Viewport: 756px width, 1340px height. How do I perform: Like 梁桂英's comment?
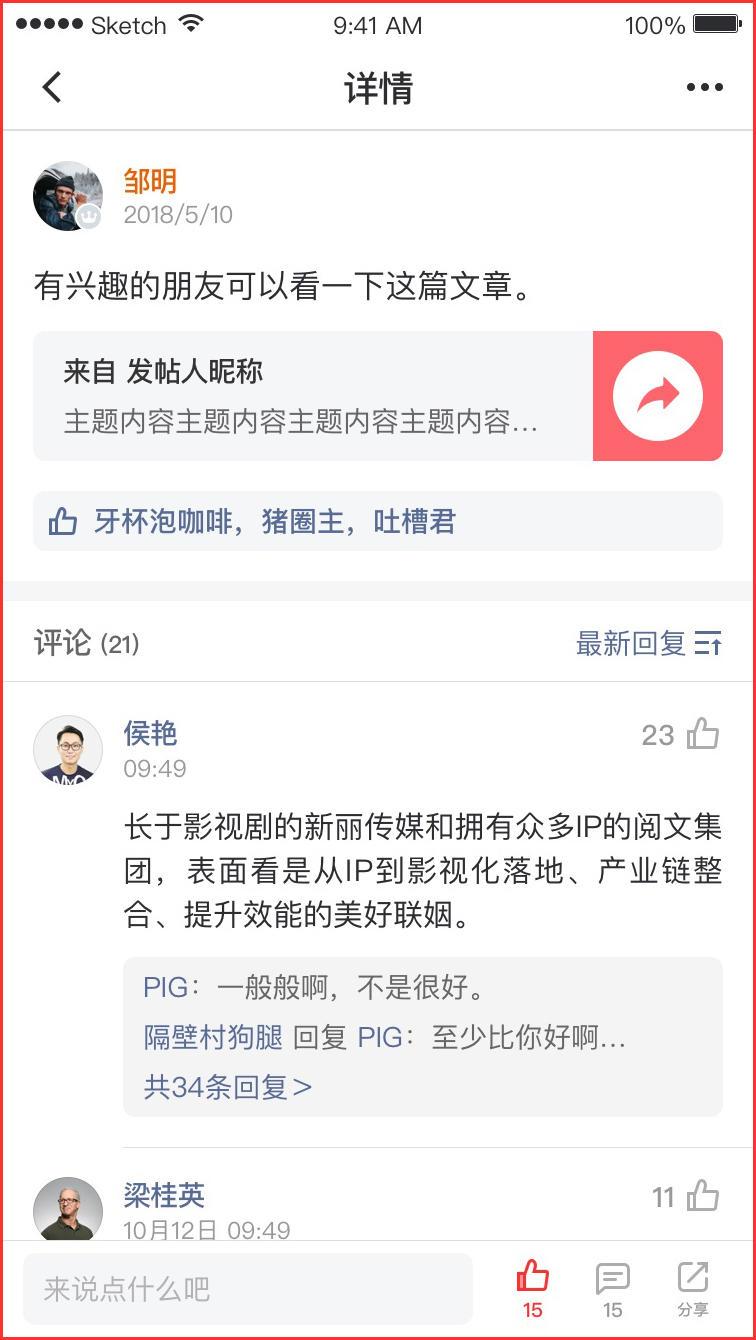[x=702, y=1197]
